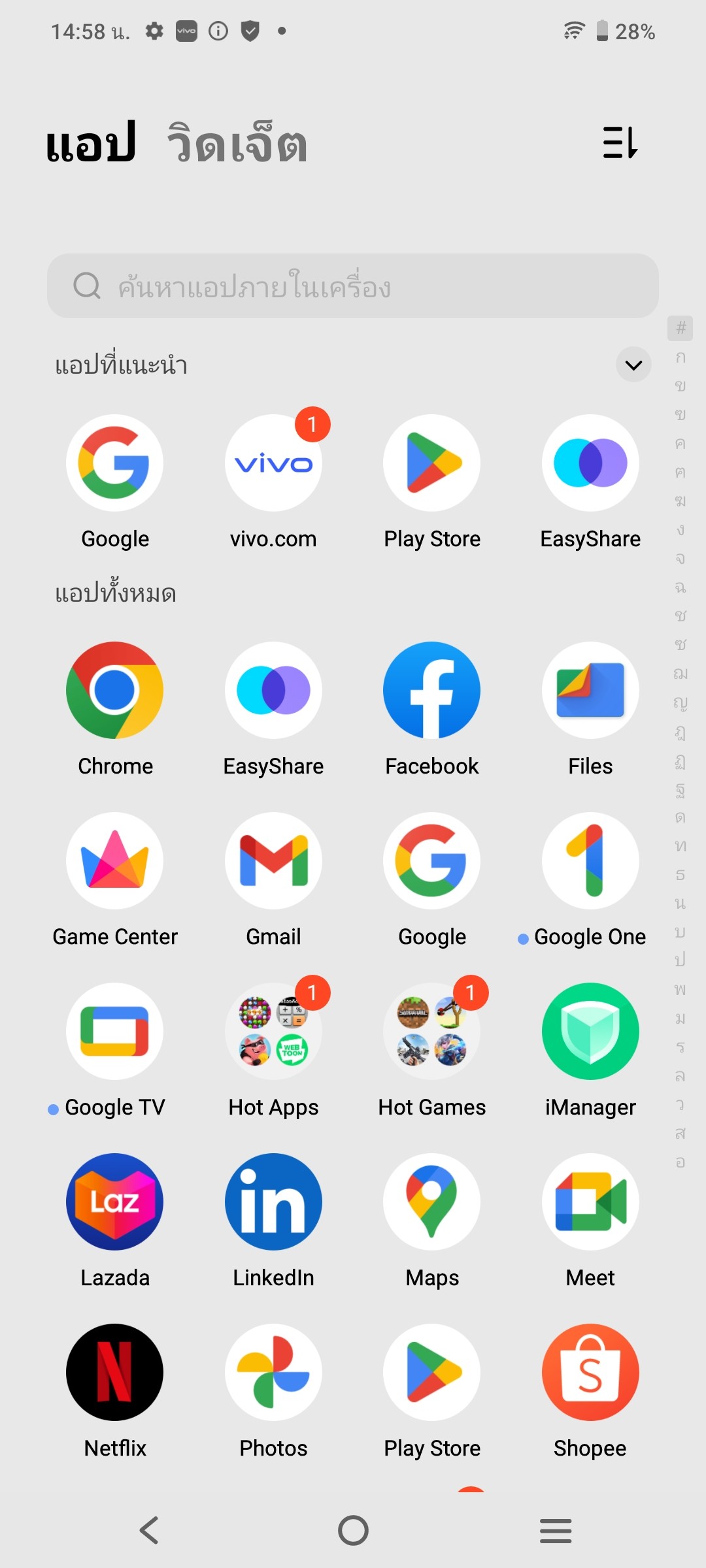
Task: Launch the Chrome browser
Action: (115, 691)
